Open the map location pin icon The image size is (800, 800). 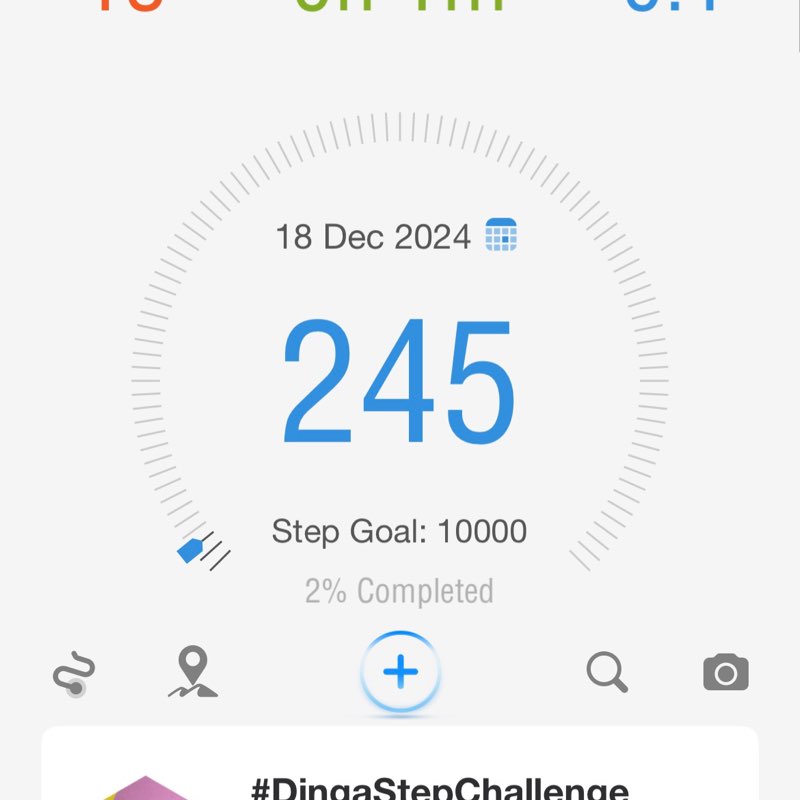[192, 672]
